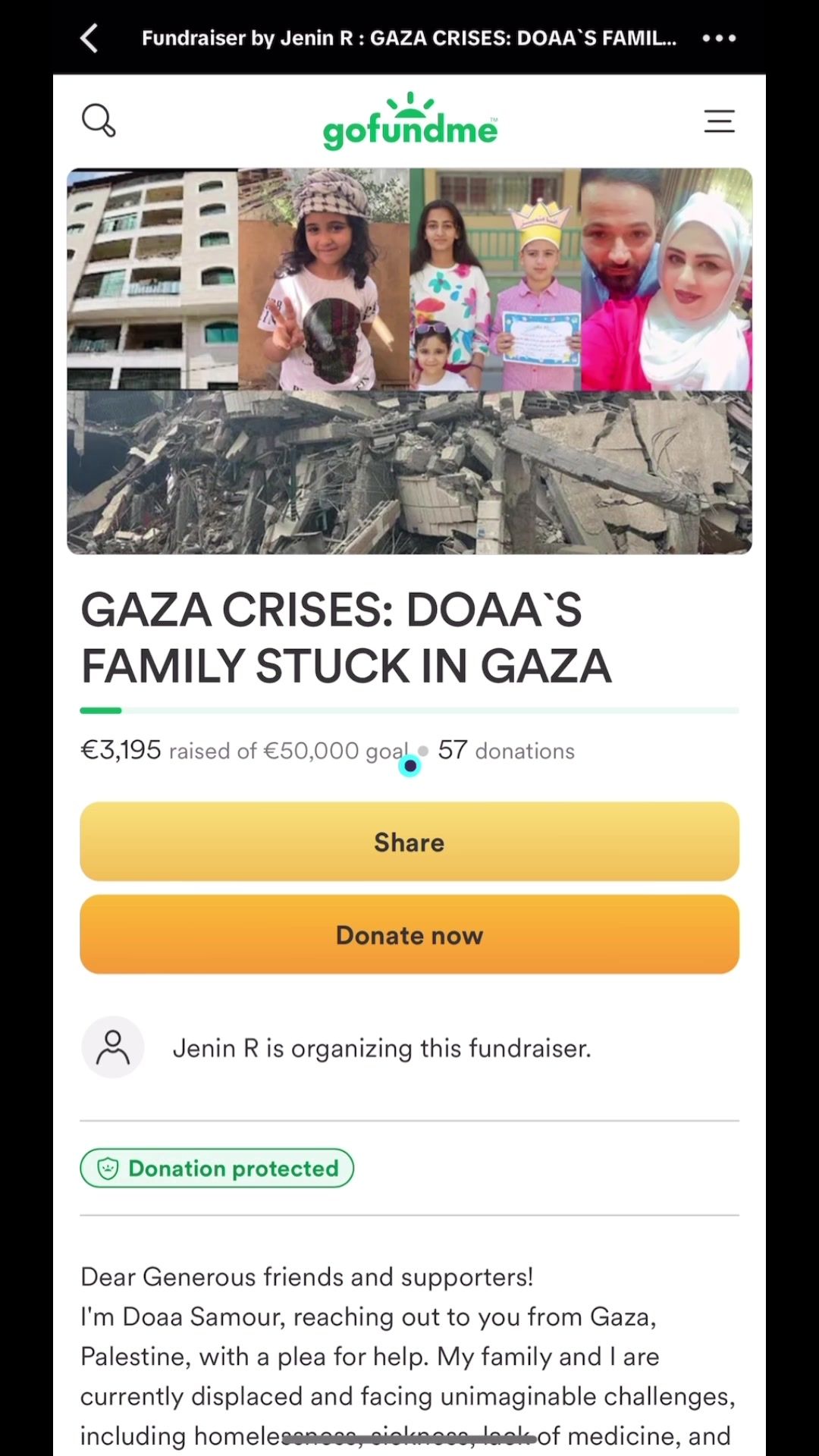Open the hamburger menu
The image size is (819, 1456).
719,121
